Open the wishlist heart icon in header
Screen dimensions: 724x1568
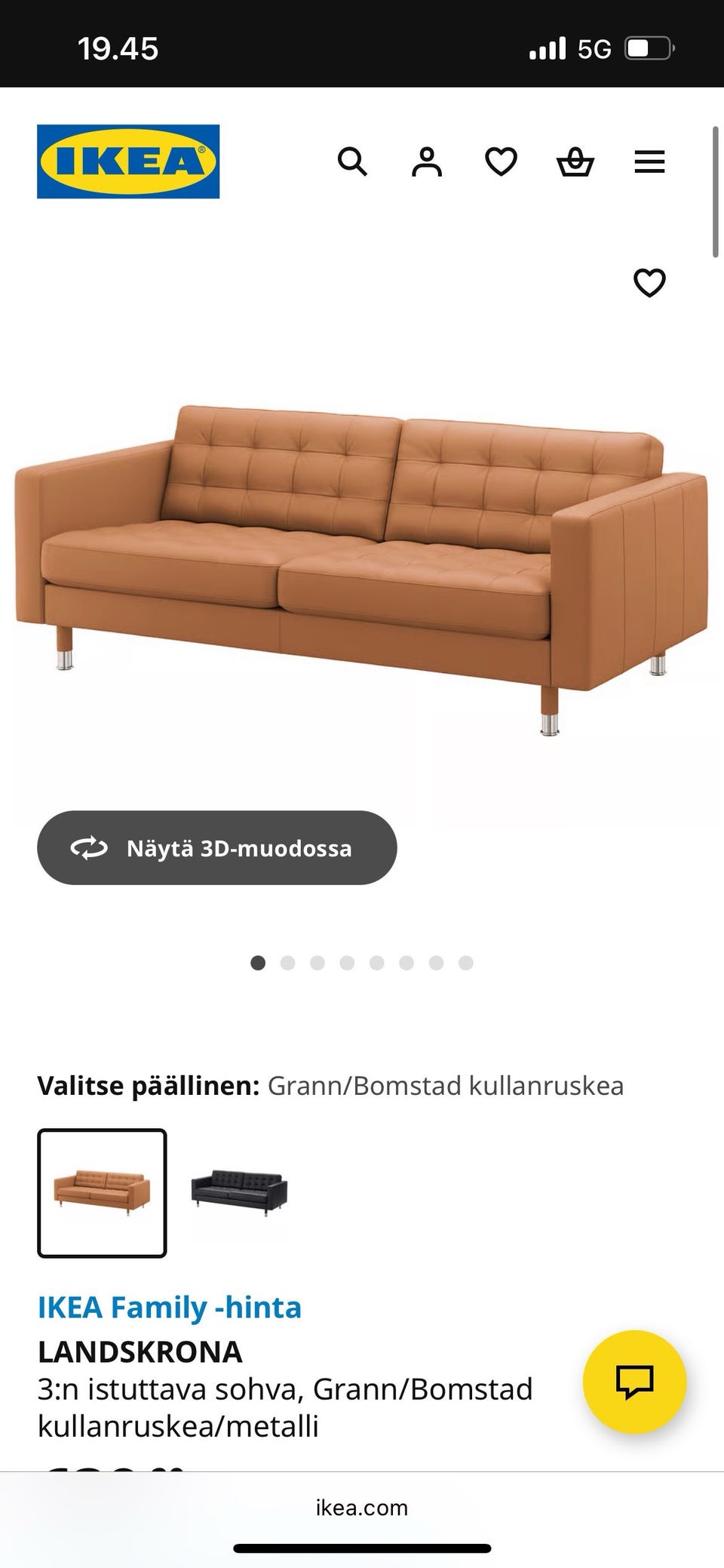pyautogui.click(x=500, y=161)
